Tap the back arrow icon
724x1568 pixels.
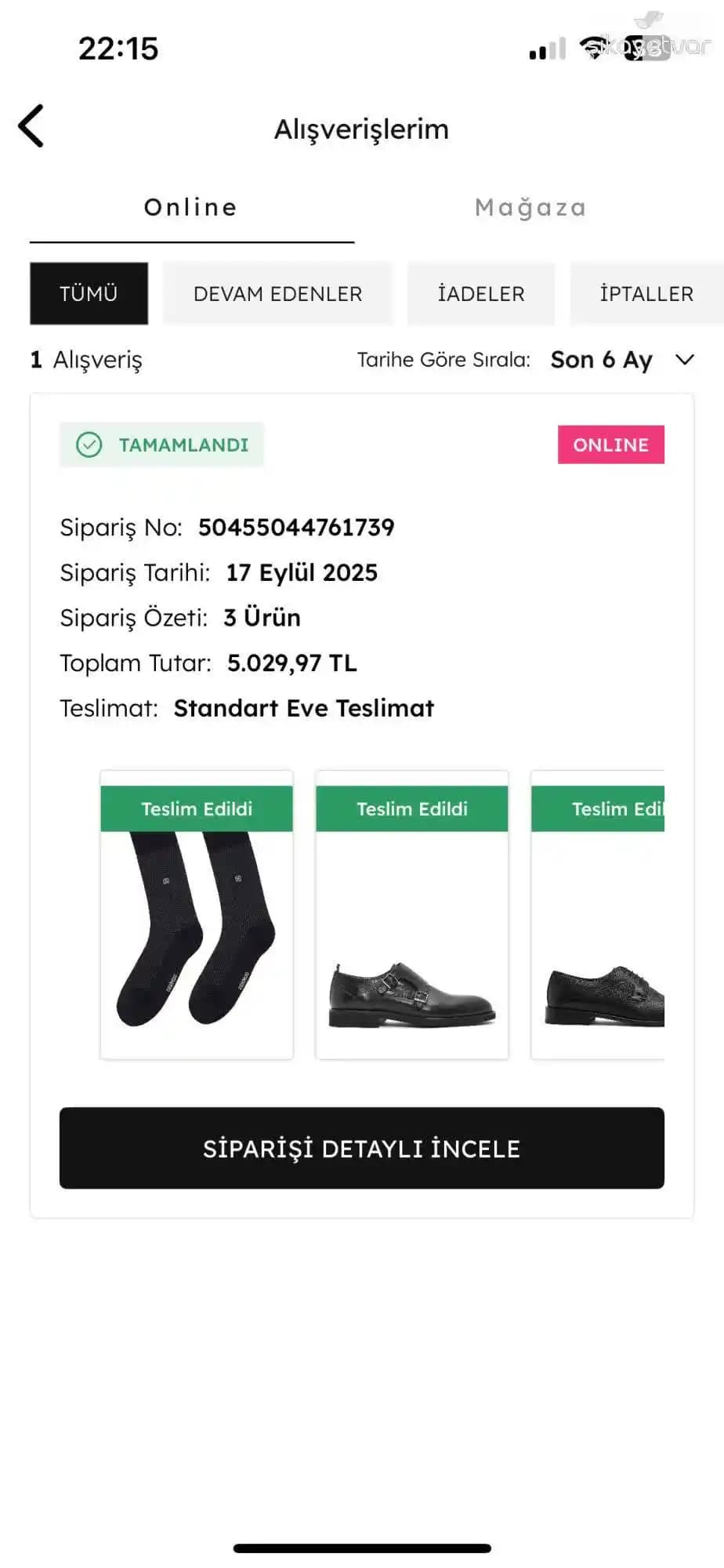point(30,125)
